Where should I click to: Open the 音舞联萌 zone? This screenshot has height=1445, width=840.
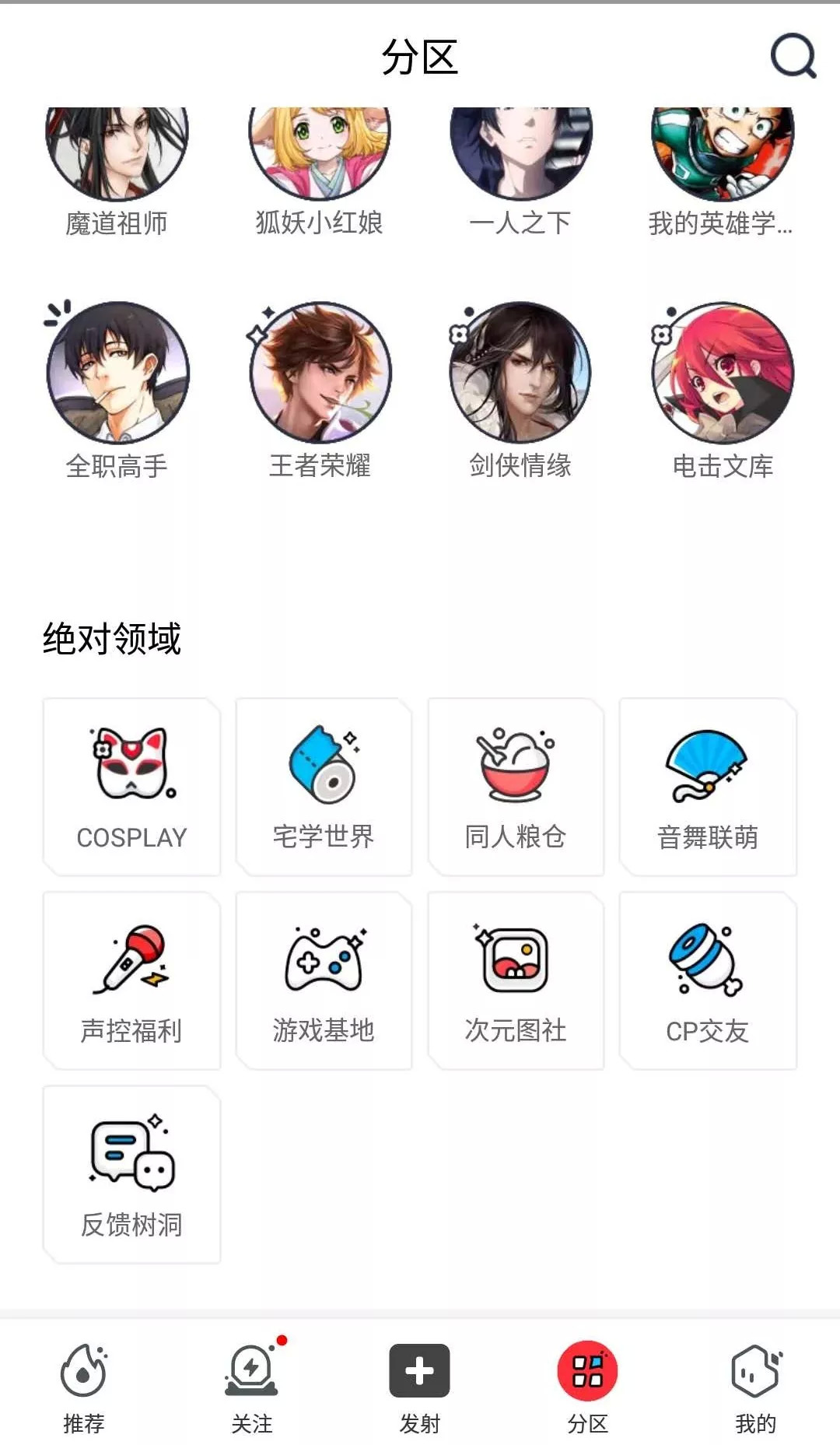[708, 787]
